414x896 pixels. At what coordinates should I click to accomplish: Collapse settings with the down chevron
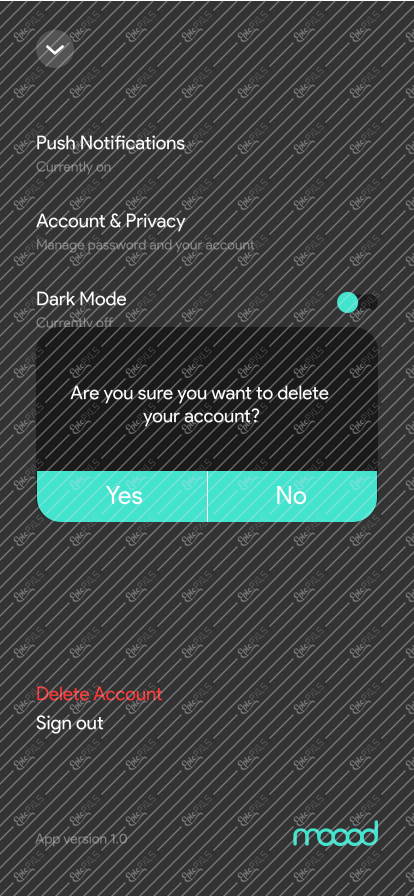(x=55, y=49)
